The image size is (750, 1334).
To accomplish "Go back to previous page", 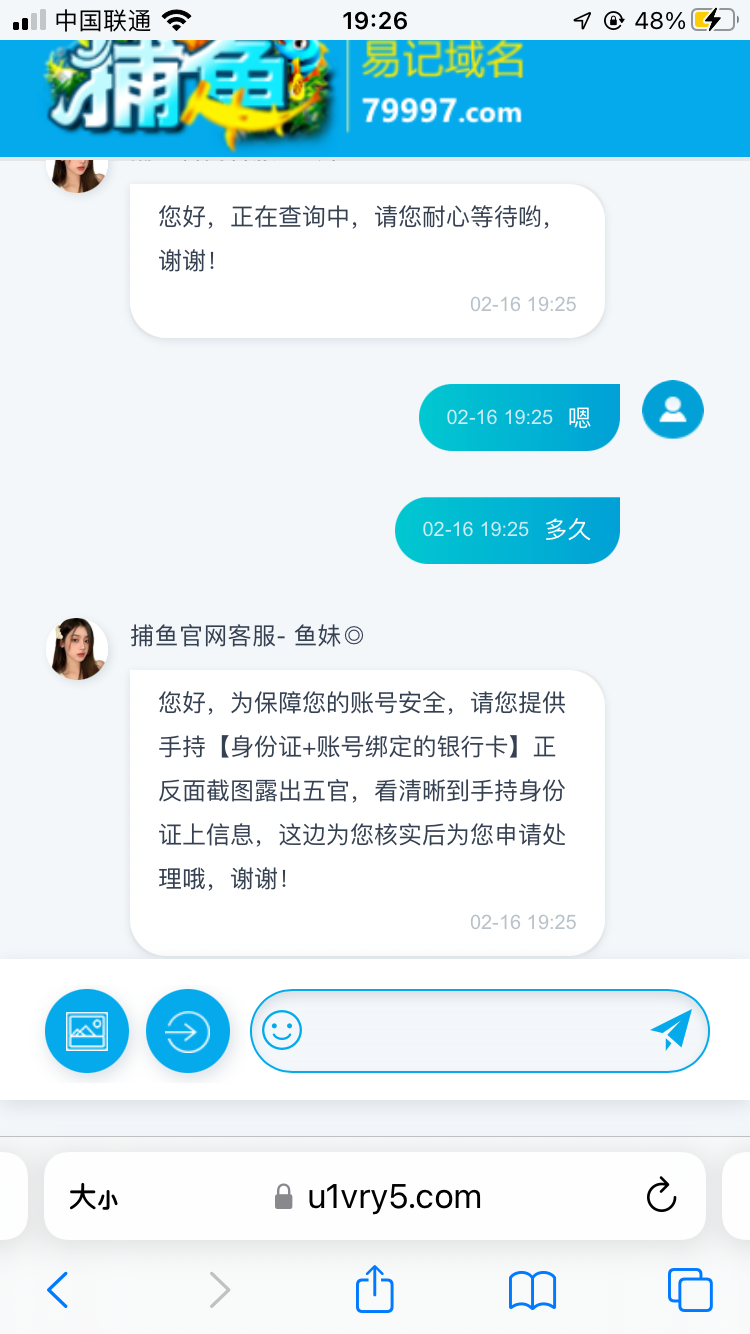I will 58,1290.
